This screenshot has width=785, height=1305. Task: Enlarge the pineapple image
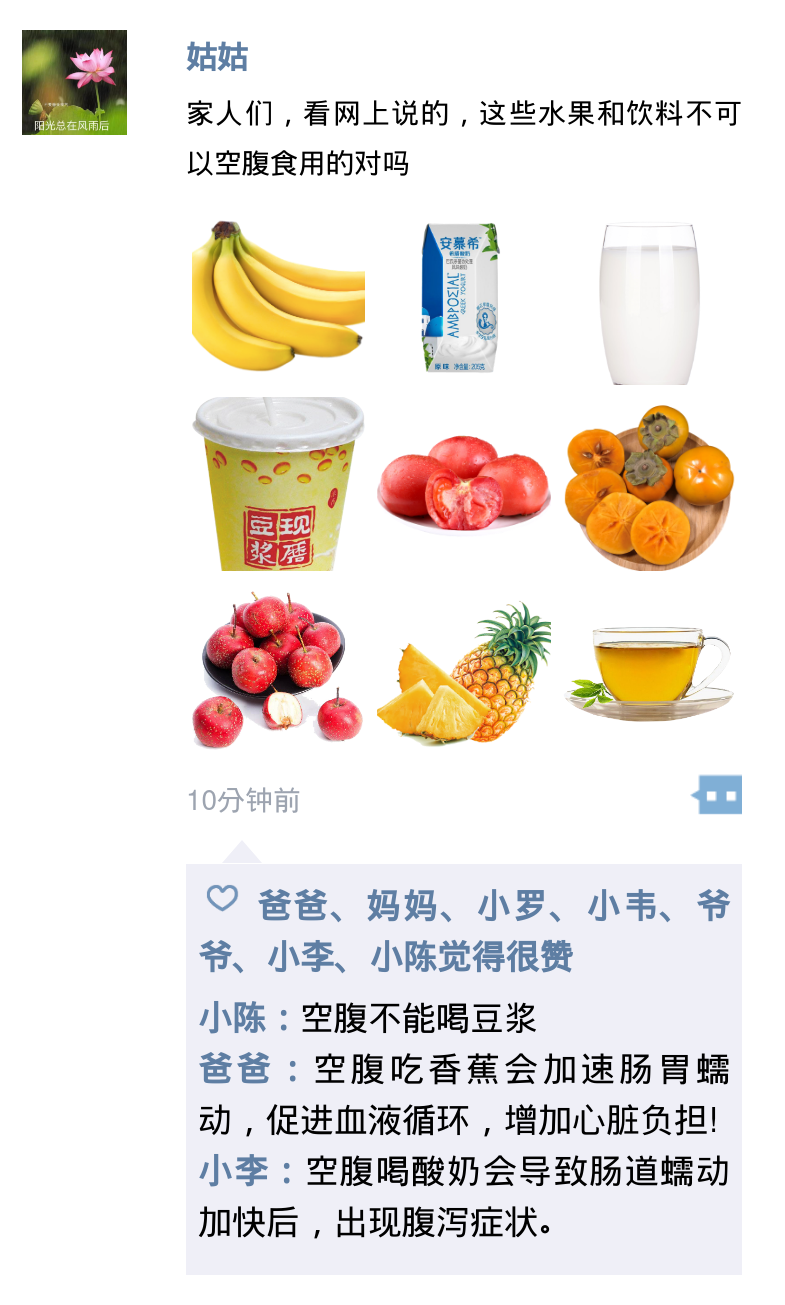pyautogui.click(x=464, y=671)
